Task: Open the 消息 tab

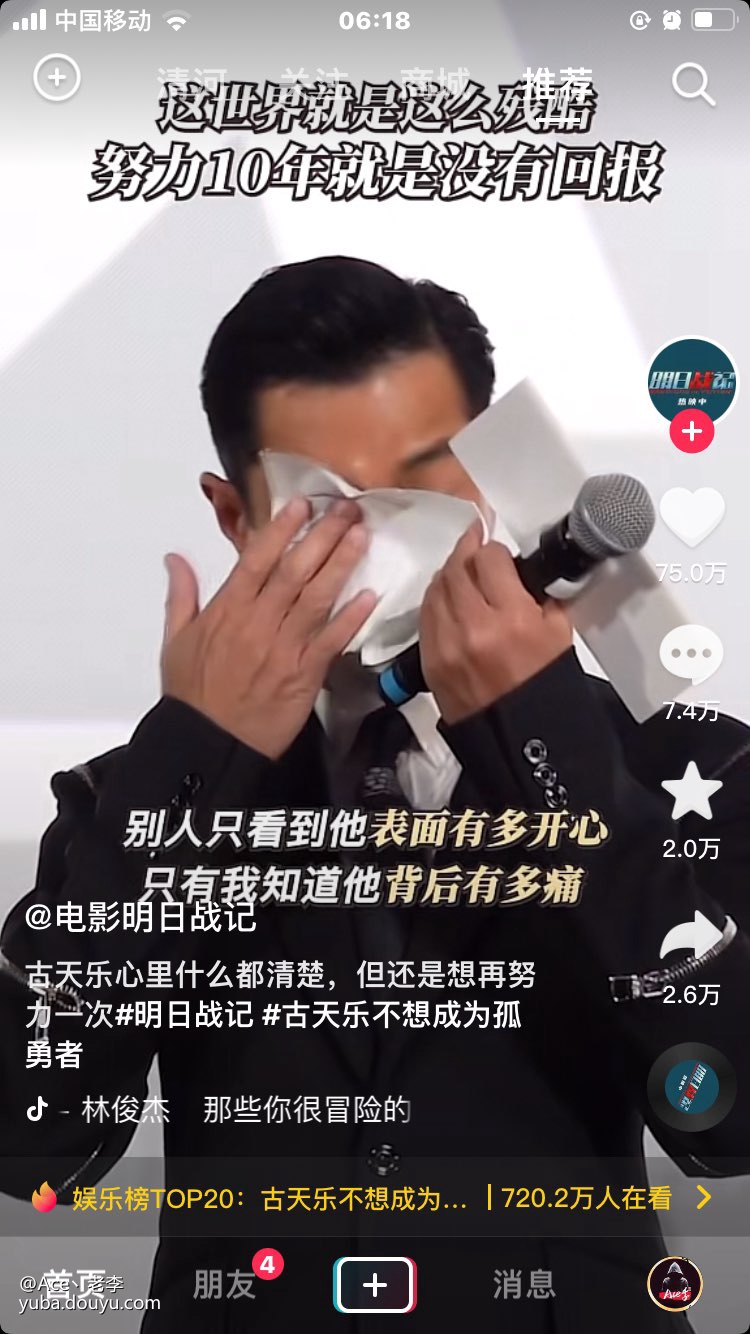Action: click(524, 1284)
